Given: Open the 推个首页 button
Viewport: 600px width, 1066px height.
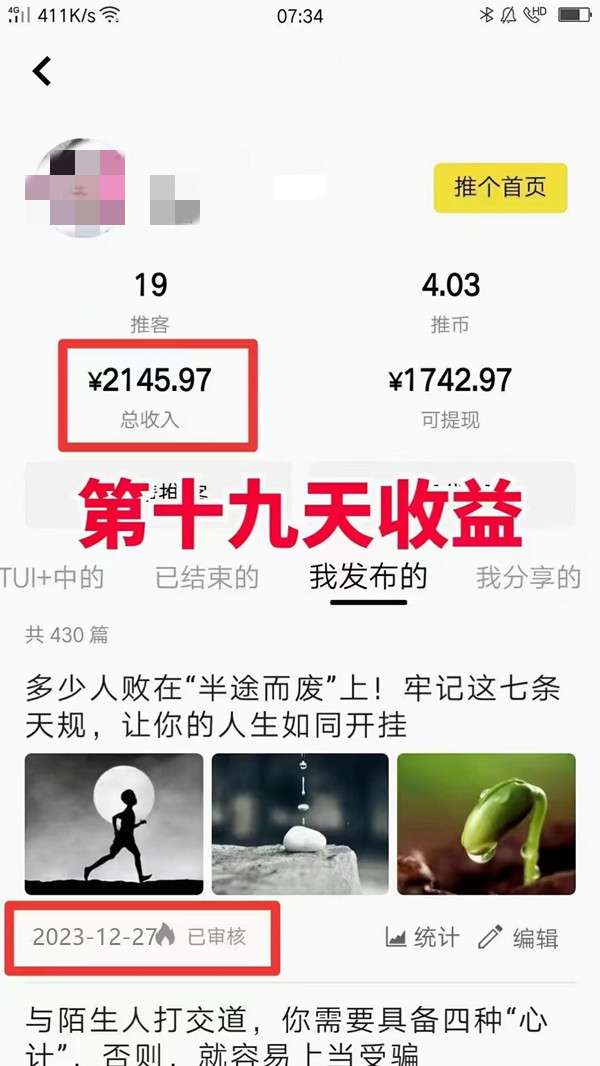Looking at the screenshot, I should tap(500, 188).
